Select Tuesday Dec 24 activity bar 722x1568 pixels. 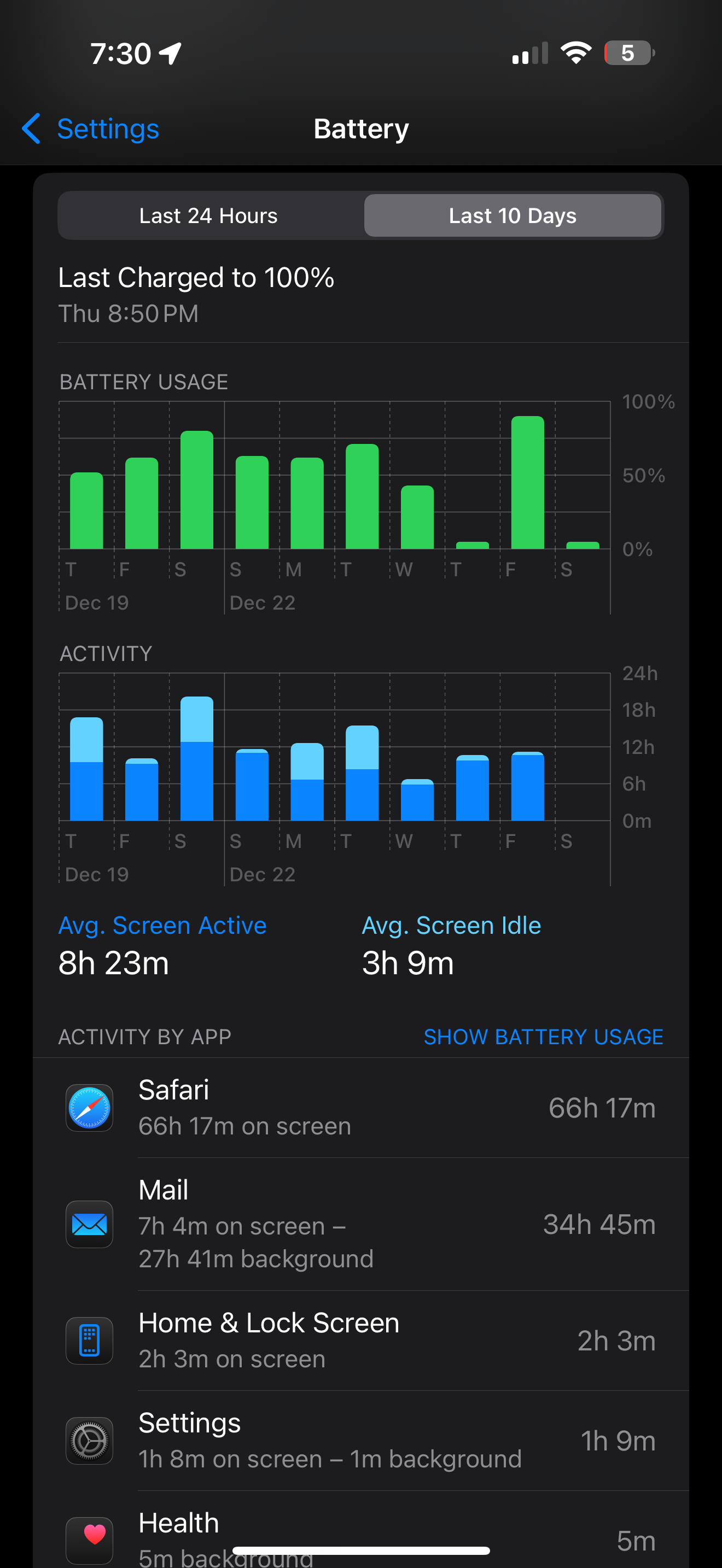[x=362, y=773]
